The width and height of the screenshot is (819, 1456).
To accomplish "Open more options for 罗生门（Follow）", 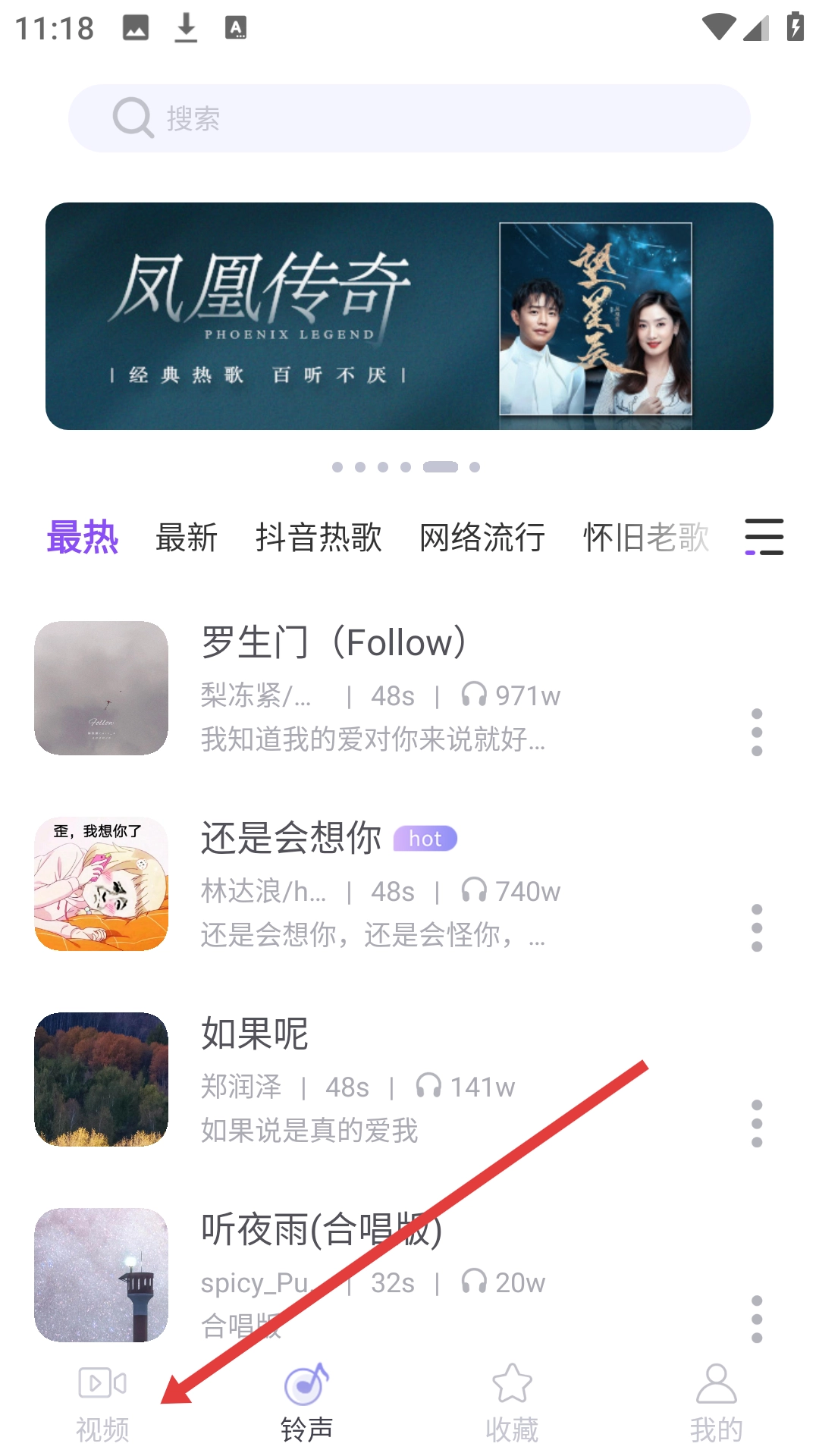I will (756, 733).
